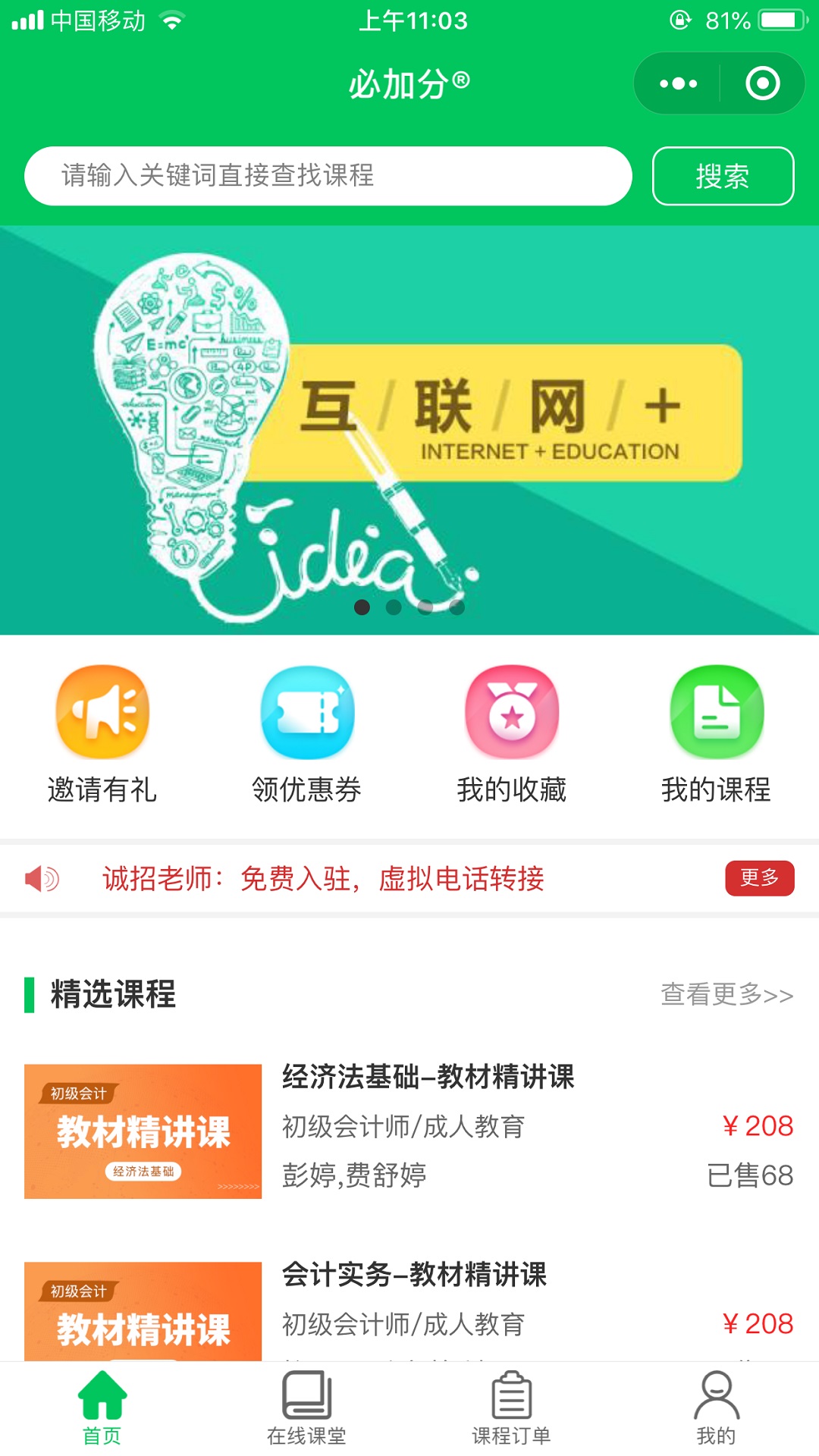Open 邀请有礼 invite rewards
This screenshot has height=1456, width=819.
[102, 733]
